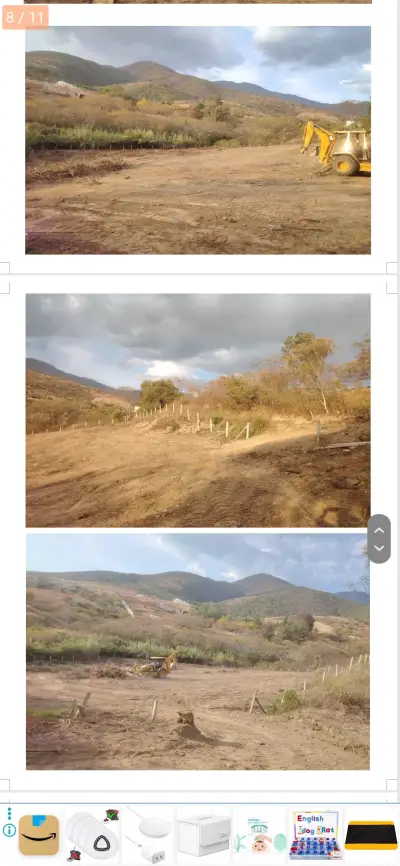This screenshot has width=400, height=866.
Task: Open the wireless charger pad product ad
Action: (148, 835)
